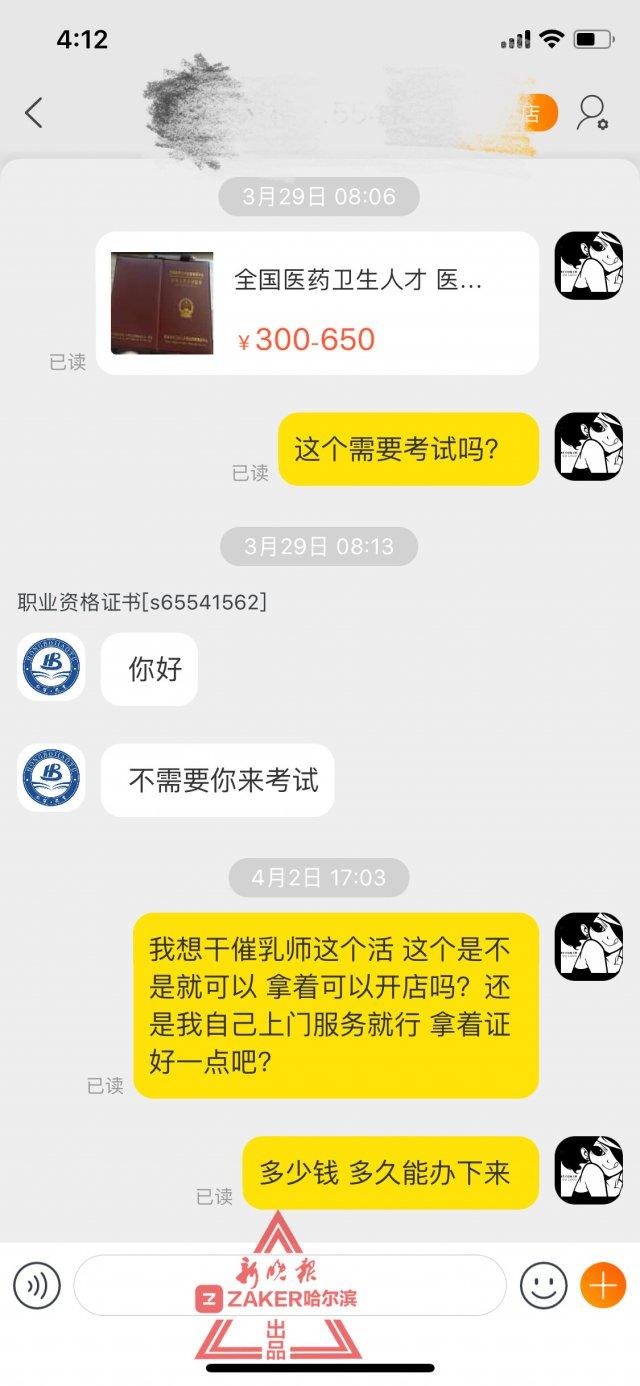Tap the seller's avatar beside 你好
640x1386 pixels.
coord(51,666)
